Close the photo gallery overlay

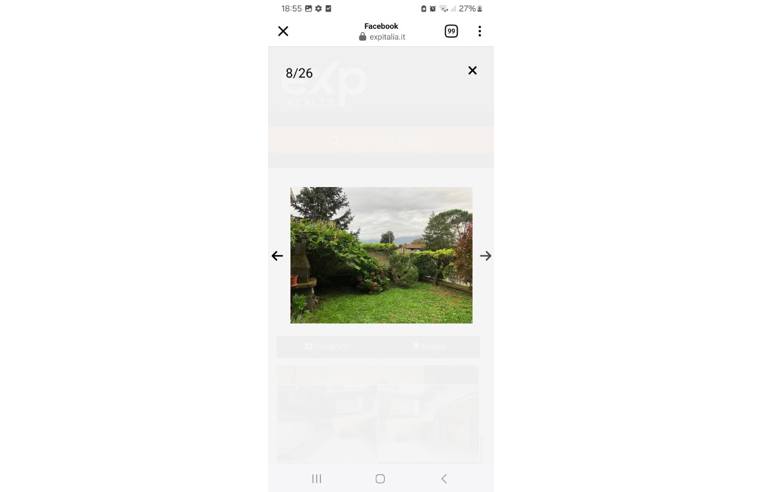[x=472, y=70]
